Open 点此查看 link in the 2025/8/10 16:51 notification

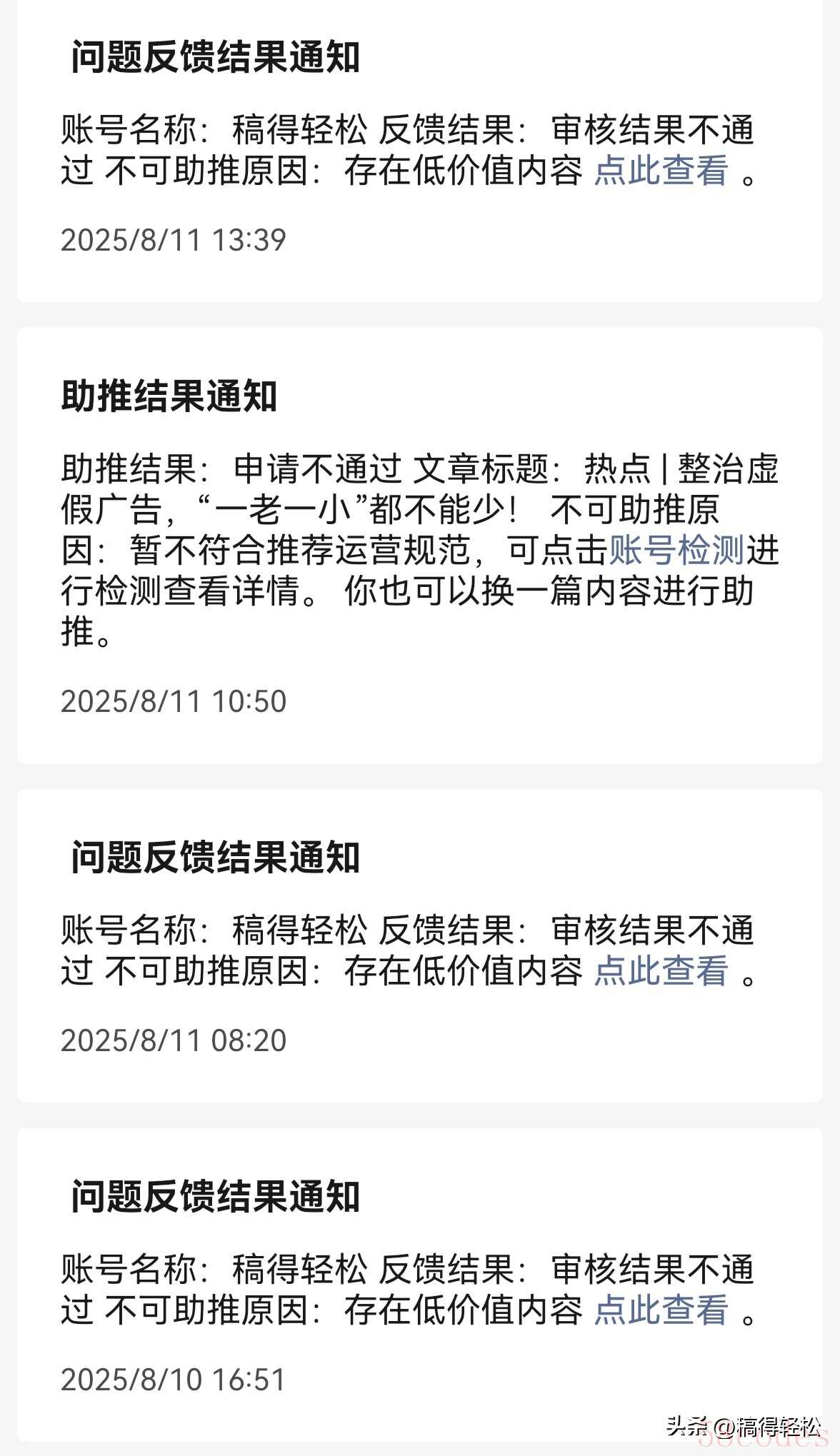[x=661, y=1310]
